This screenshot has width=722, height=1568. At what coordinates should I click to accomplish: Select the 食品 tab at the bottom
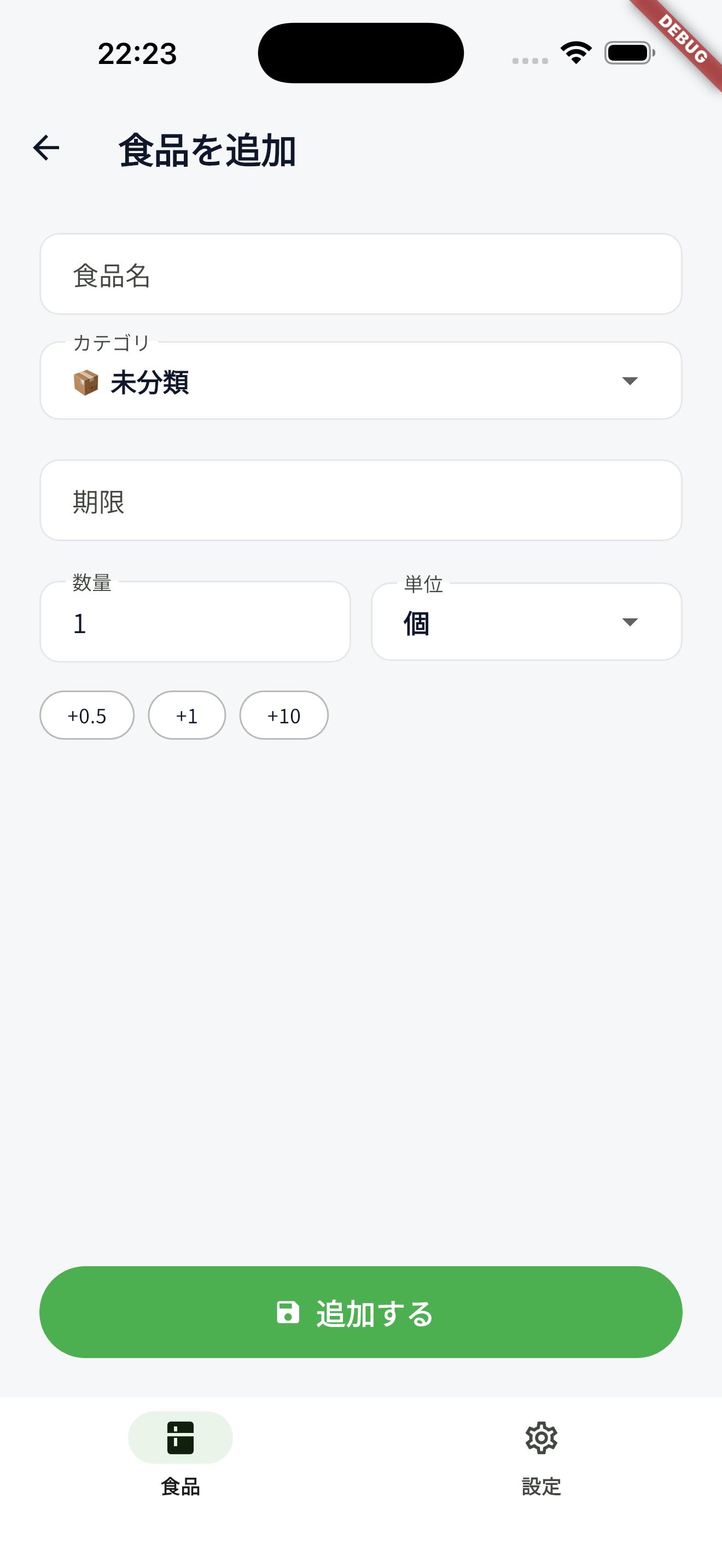click(x=180, y=1461)
